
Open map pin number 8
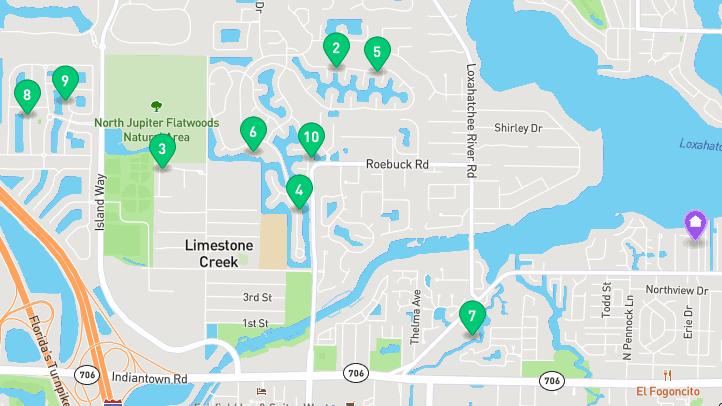(x=27, y=96)
